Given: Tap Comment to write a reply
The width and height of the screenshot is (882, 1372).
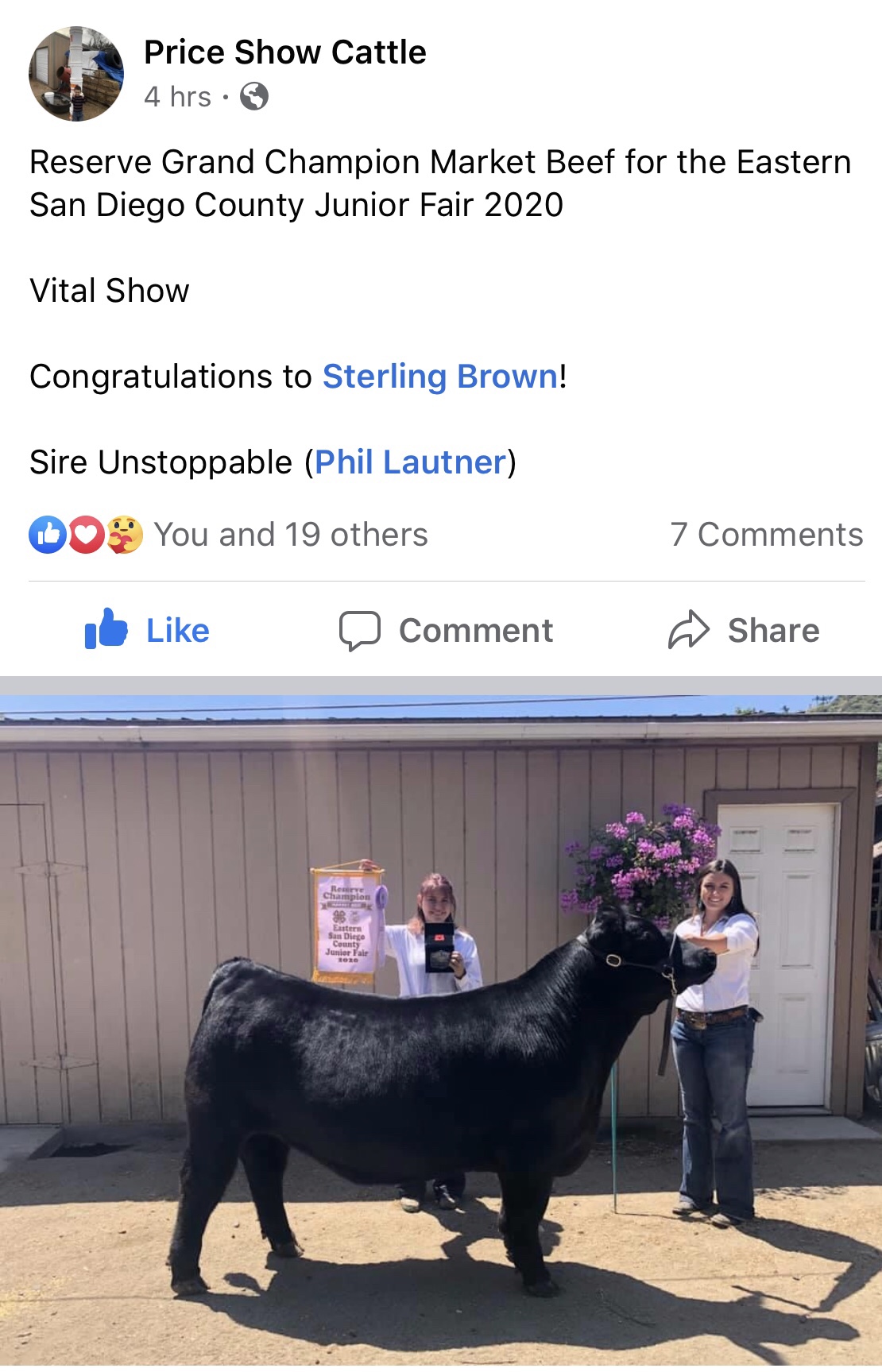Looking at the screenshot, I should (446, 630).
